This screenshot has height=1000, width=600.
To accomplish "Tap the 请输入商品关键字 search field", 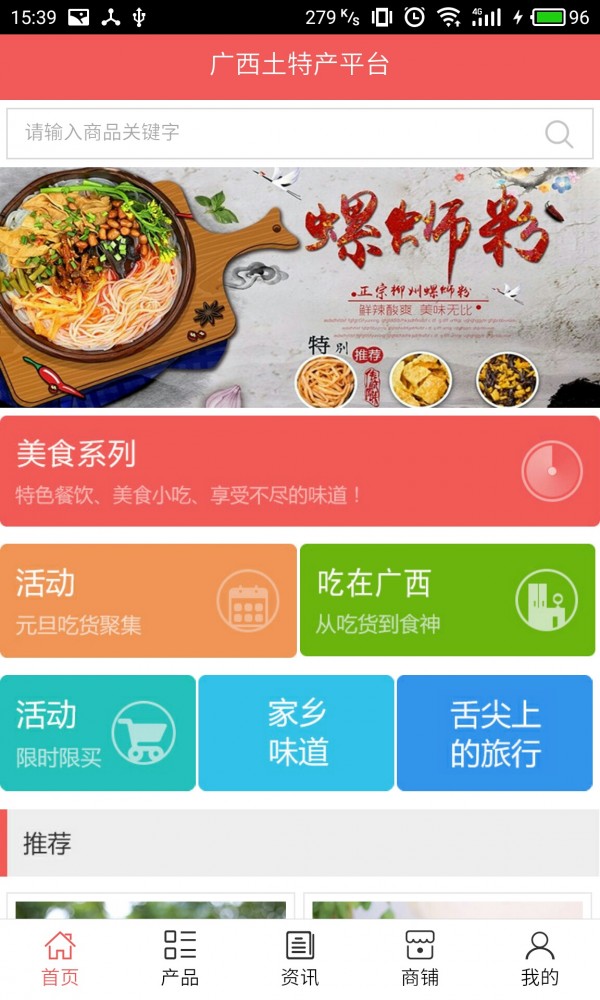I will coord(270,133).
